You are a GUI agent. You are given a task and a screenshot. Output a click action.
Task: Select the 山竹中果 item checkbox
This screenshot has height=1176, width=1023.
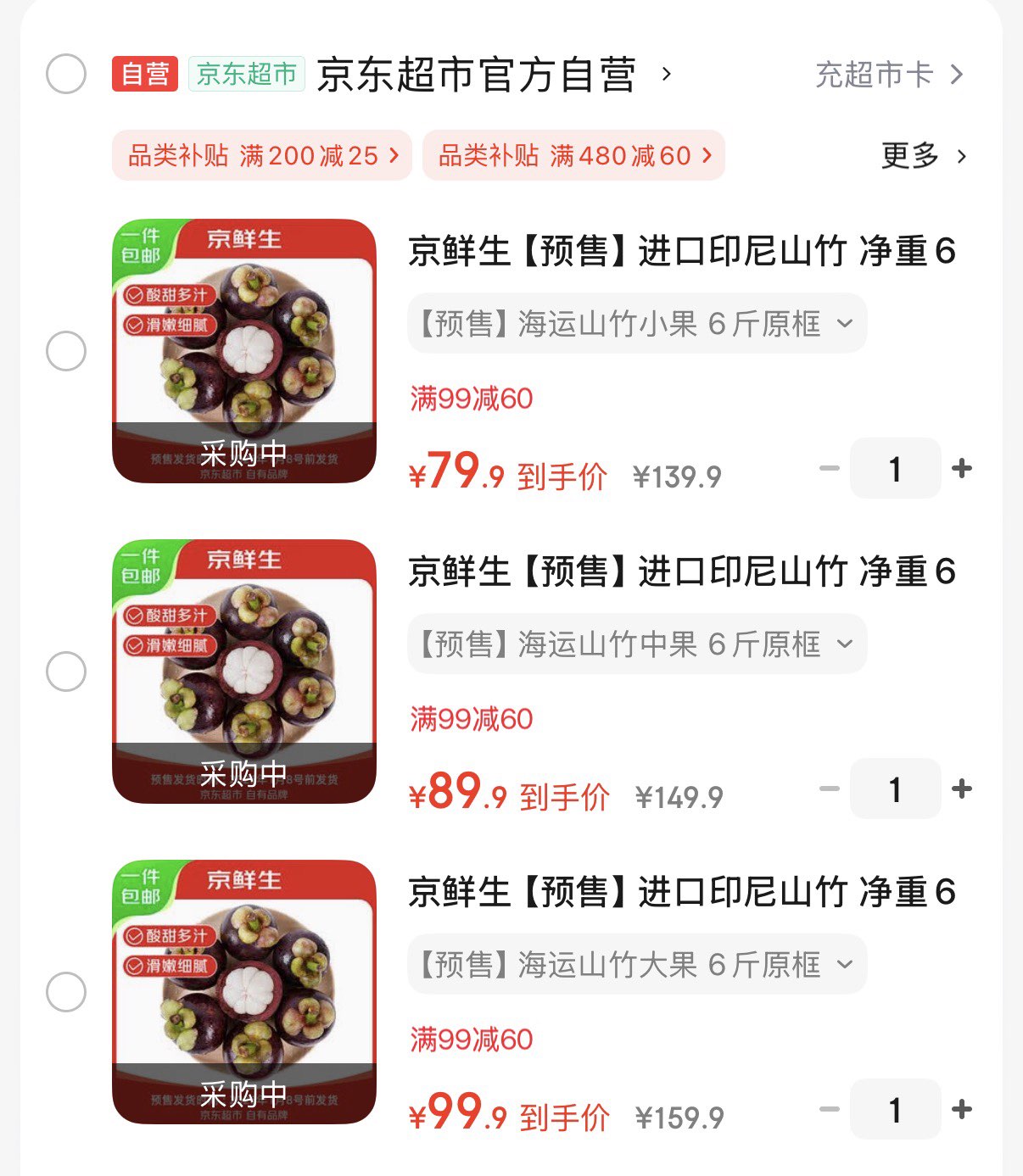[x=66, y=672]
